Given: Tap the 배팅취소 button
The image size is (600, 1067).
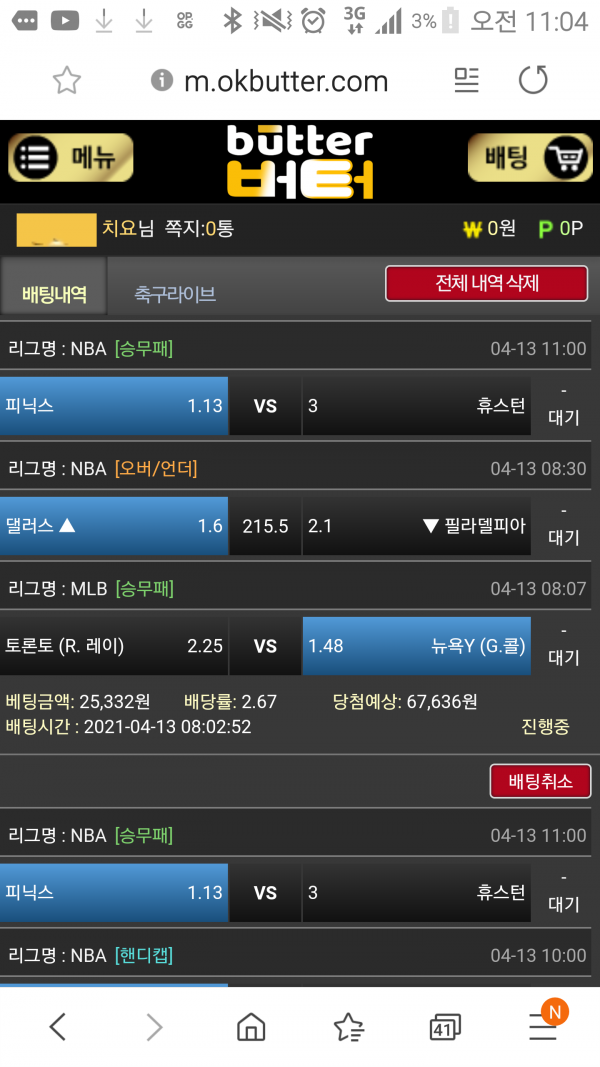Looking at the screenshot, I should [540, 781].
